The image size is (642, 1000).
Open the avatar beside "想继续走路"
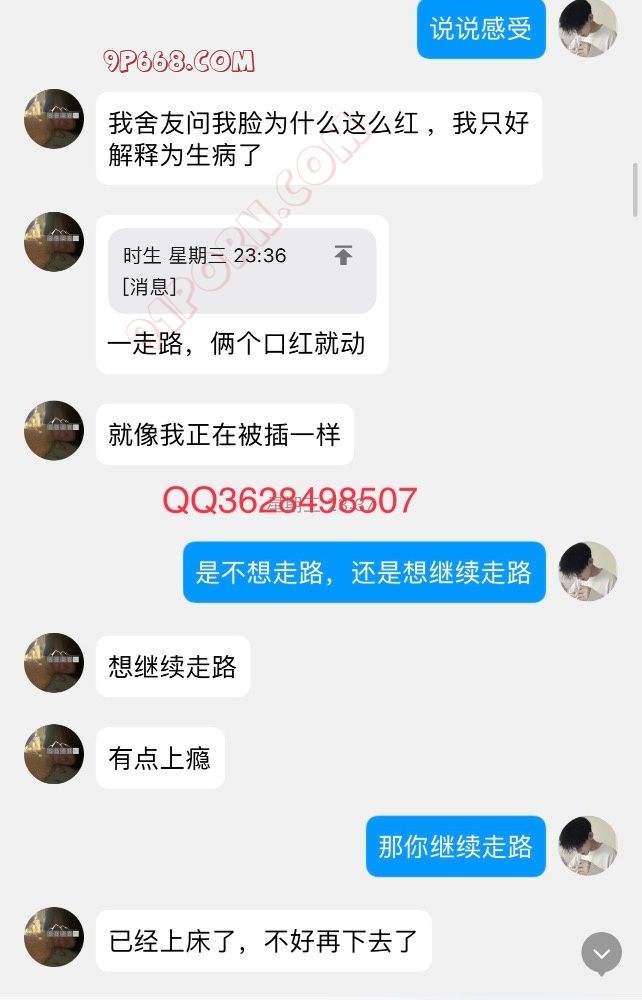pyautogui.click(x=54, y=663)
